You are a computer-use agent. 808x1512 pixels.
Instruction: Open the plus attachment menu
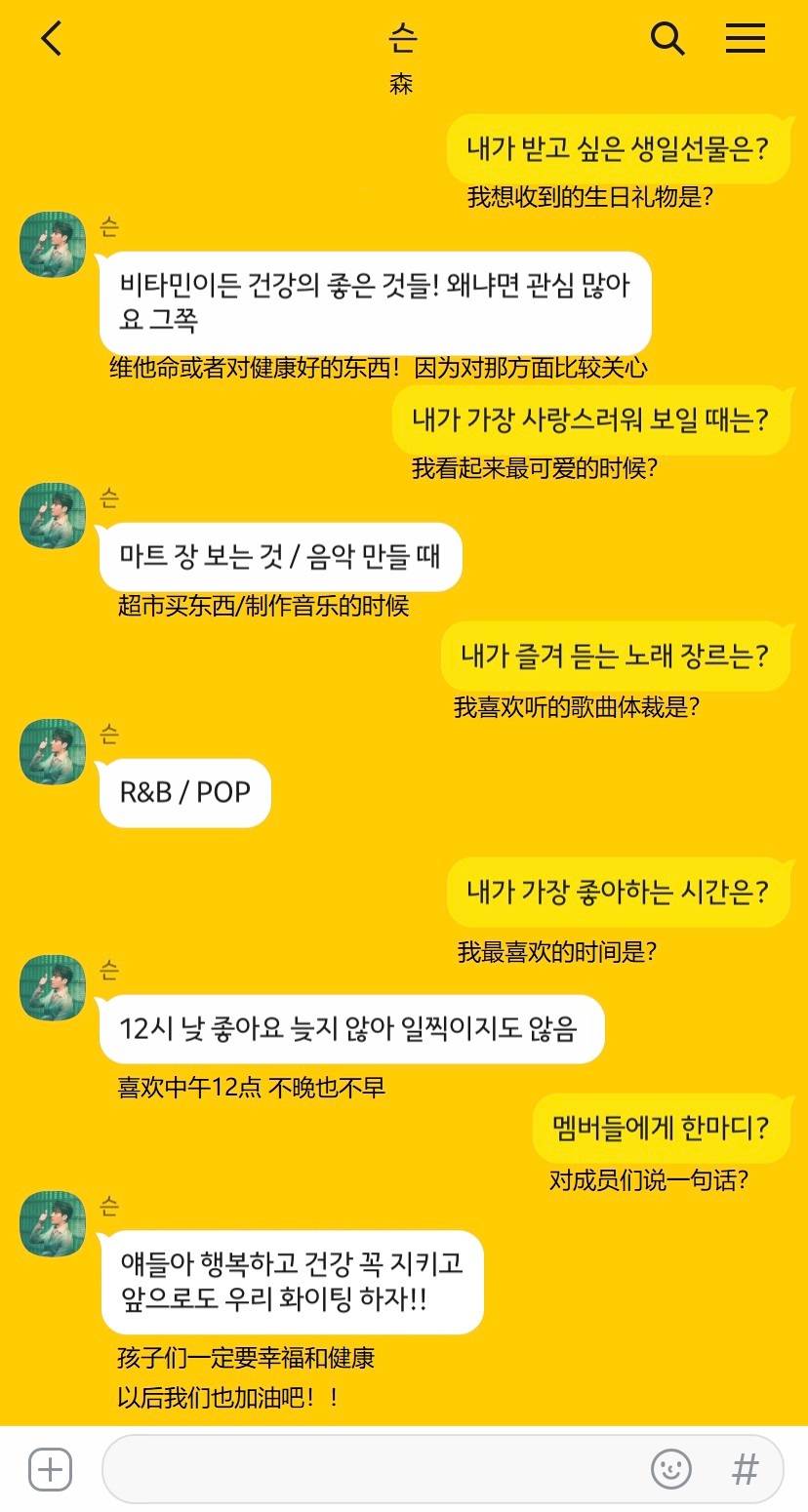point(51,1468)
